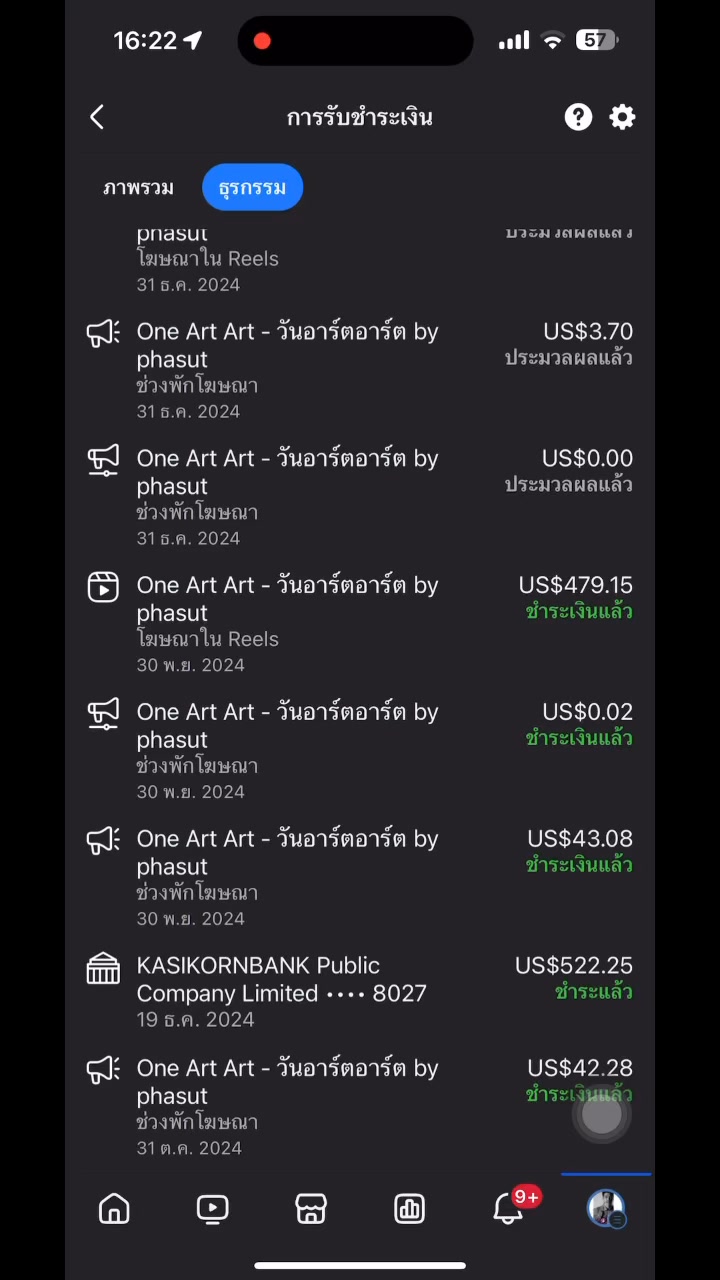The height and width of the screenshot is (1280, 720).
Task: Open the profile menu tab
Action: point(605,1209)
